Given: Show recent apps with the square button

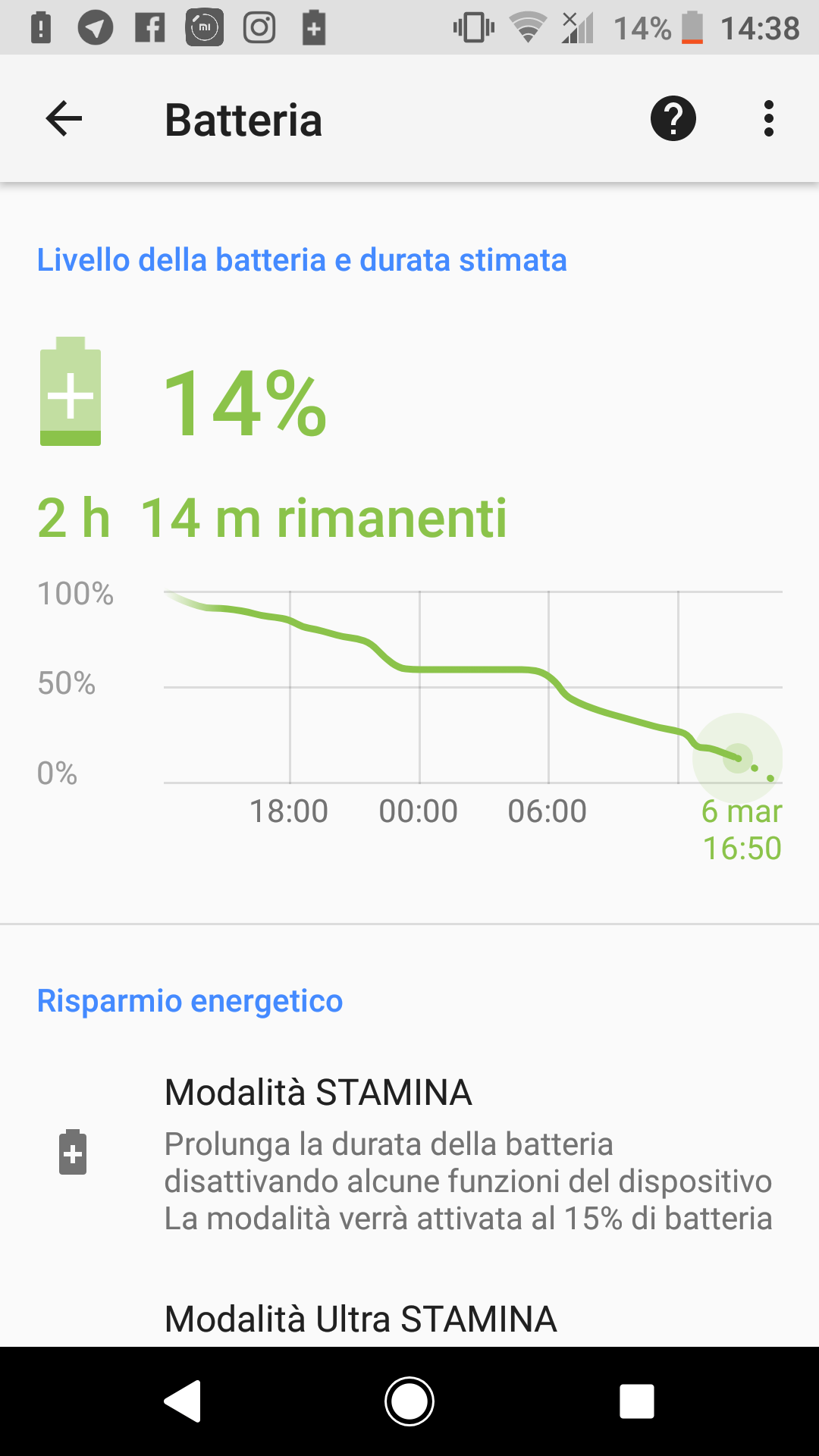Looking at the screenshot, I should (x=637, y=1401).
